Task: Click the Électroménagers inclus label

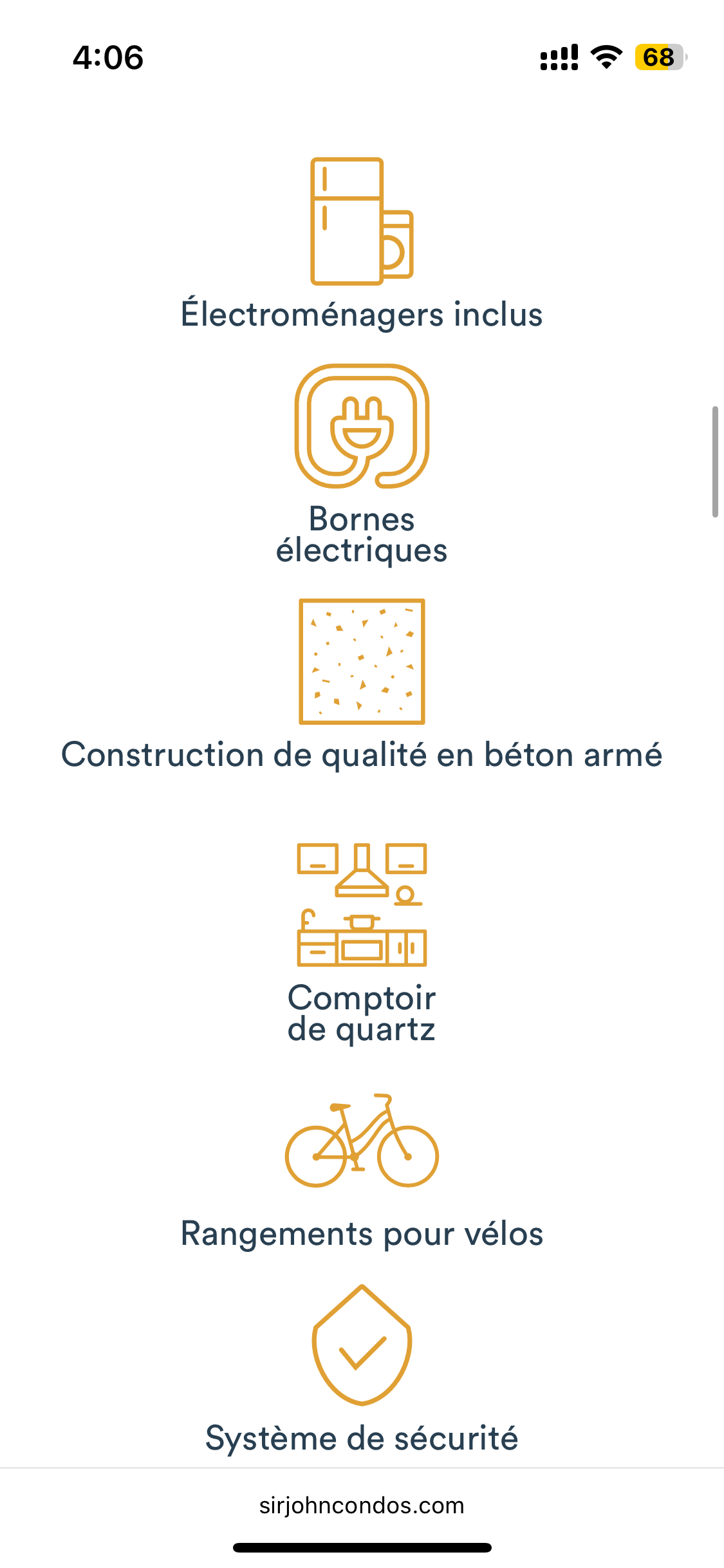Action: click(362, 313)
